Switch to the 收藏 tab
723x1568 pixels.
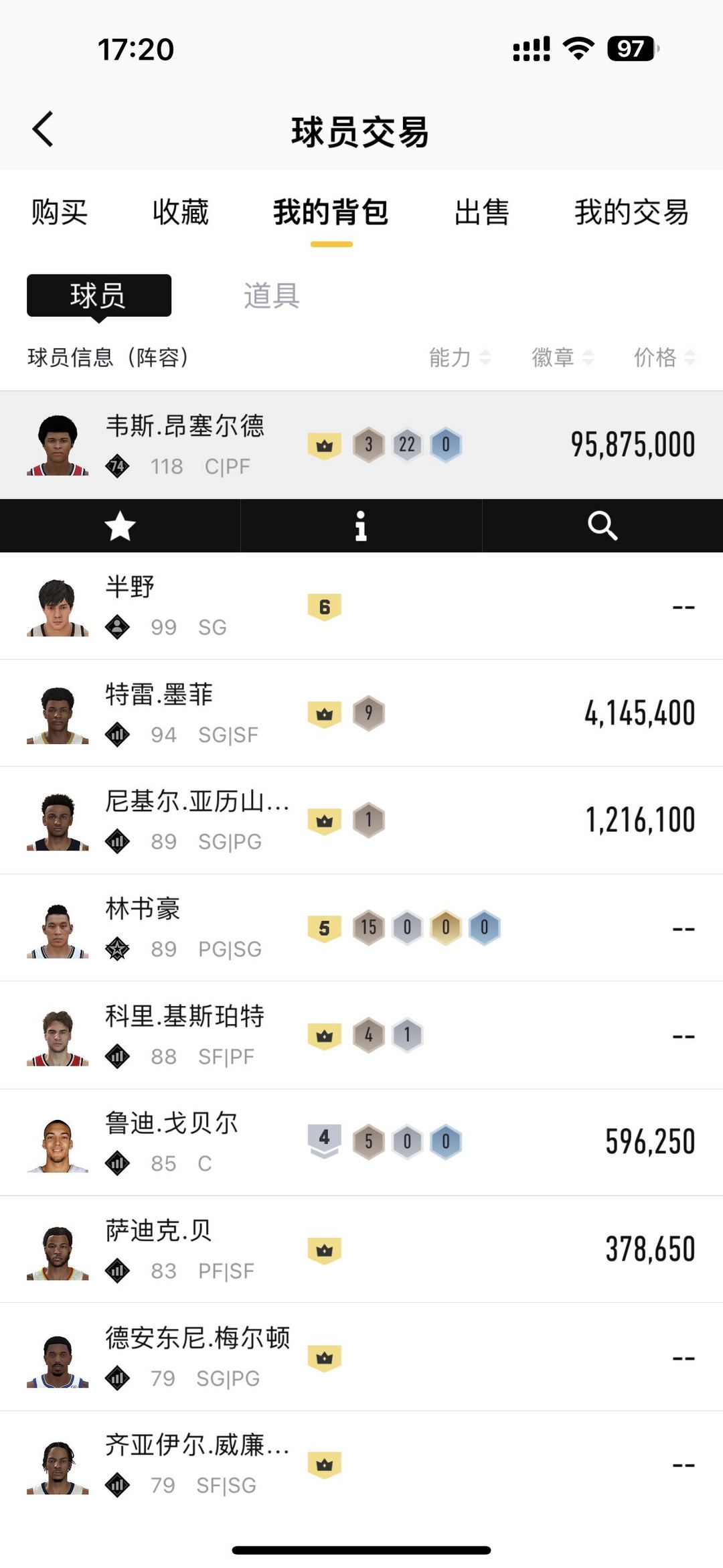coord(180,212)
